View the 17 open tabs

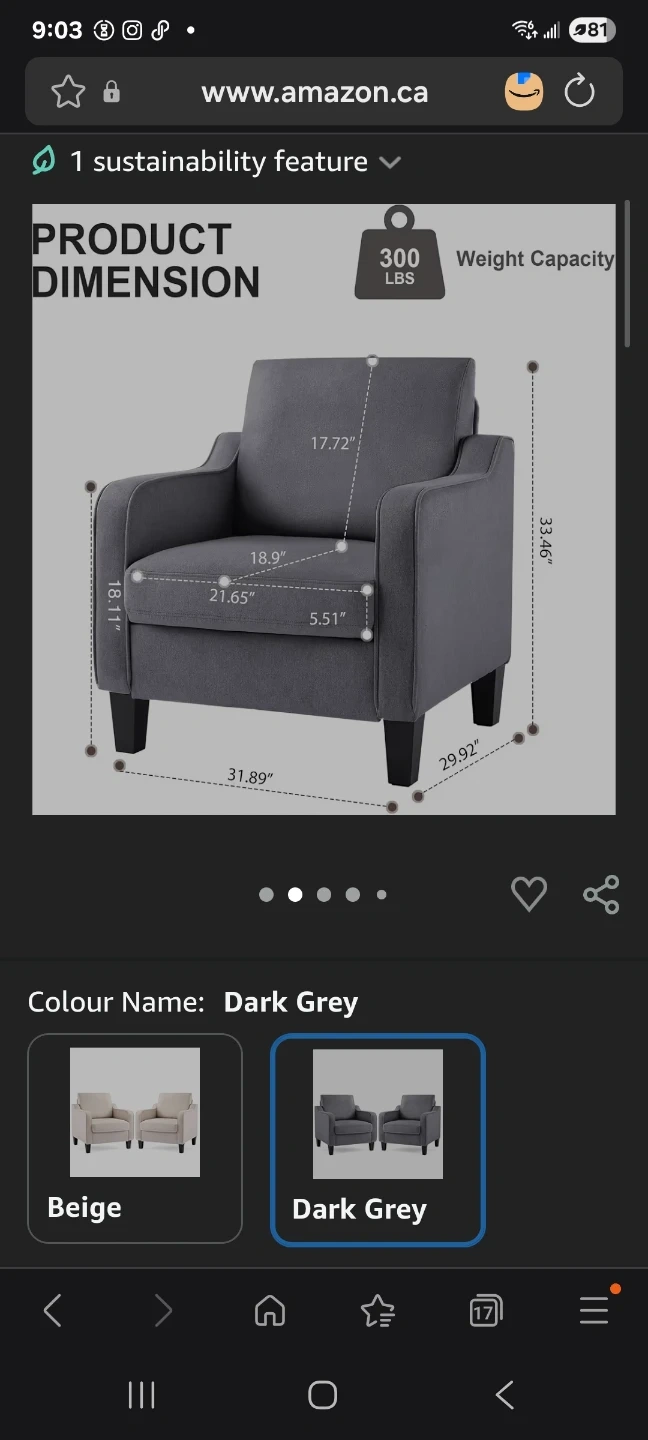pos(485,1310)
